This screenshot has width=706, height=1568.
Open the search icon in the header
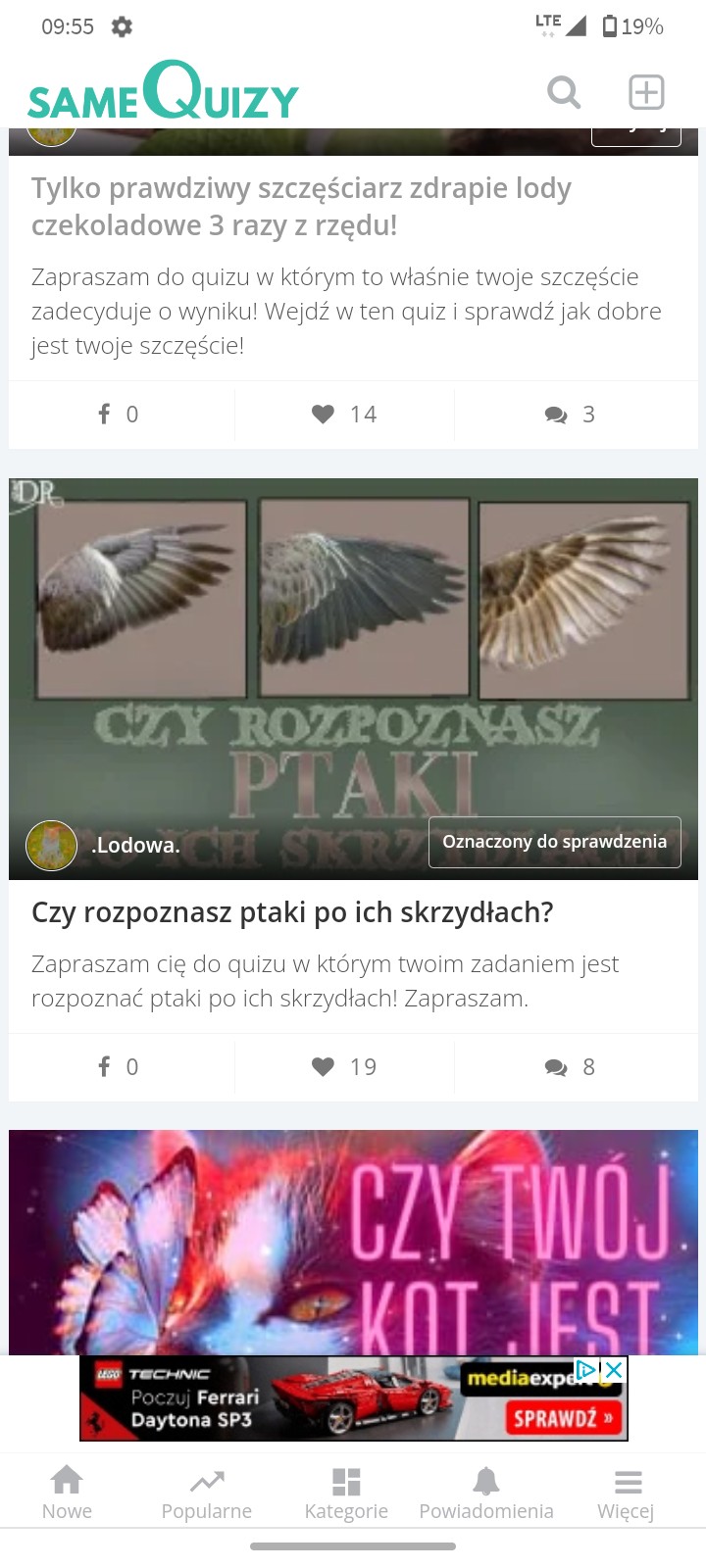pos(563,92)
